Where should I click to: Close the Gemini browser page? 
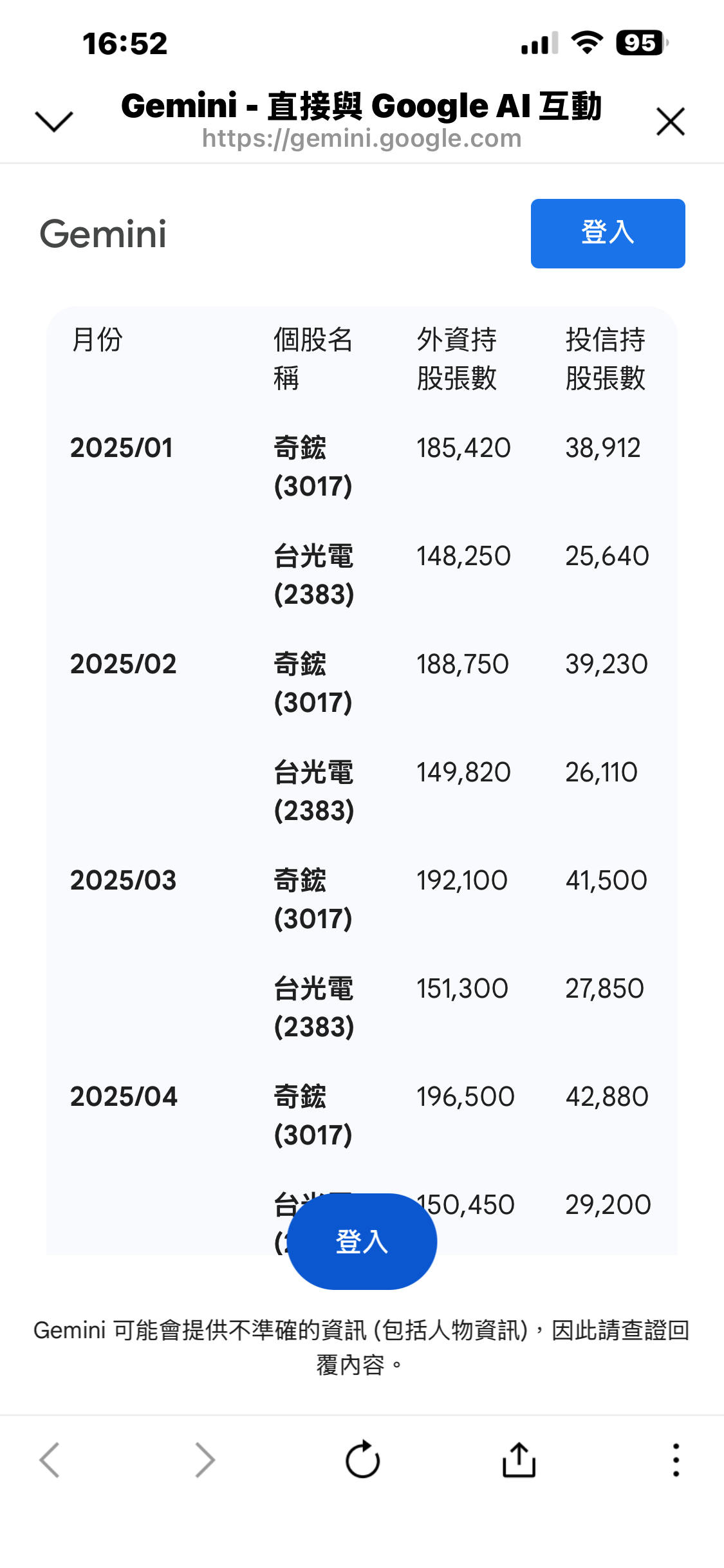(x=671, y=121)
